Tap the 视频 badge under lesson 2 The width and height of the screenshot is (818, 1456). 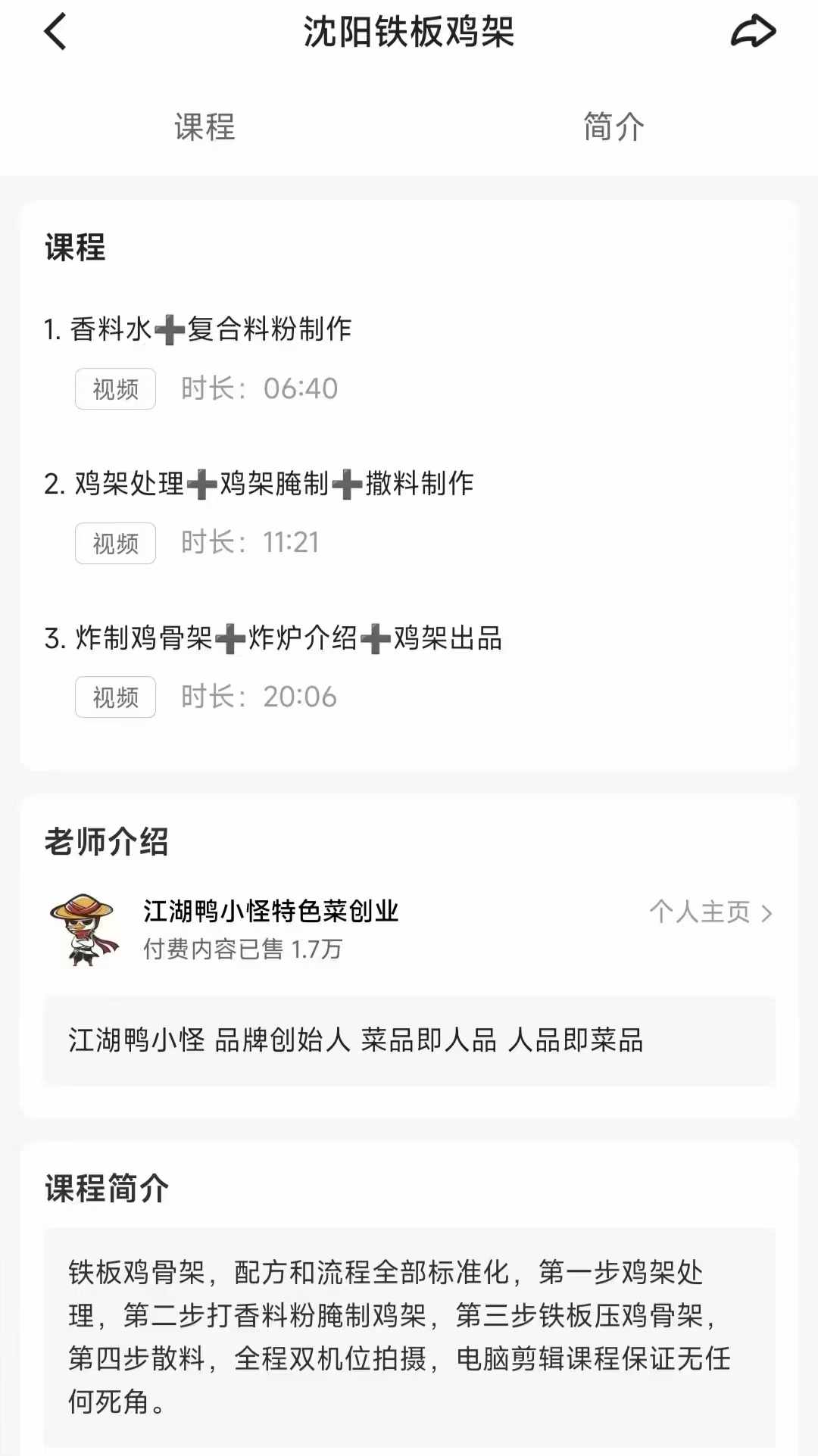point(115,543)
